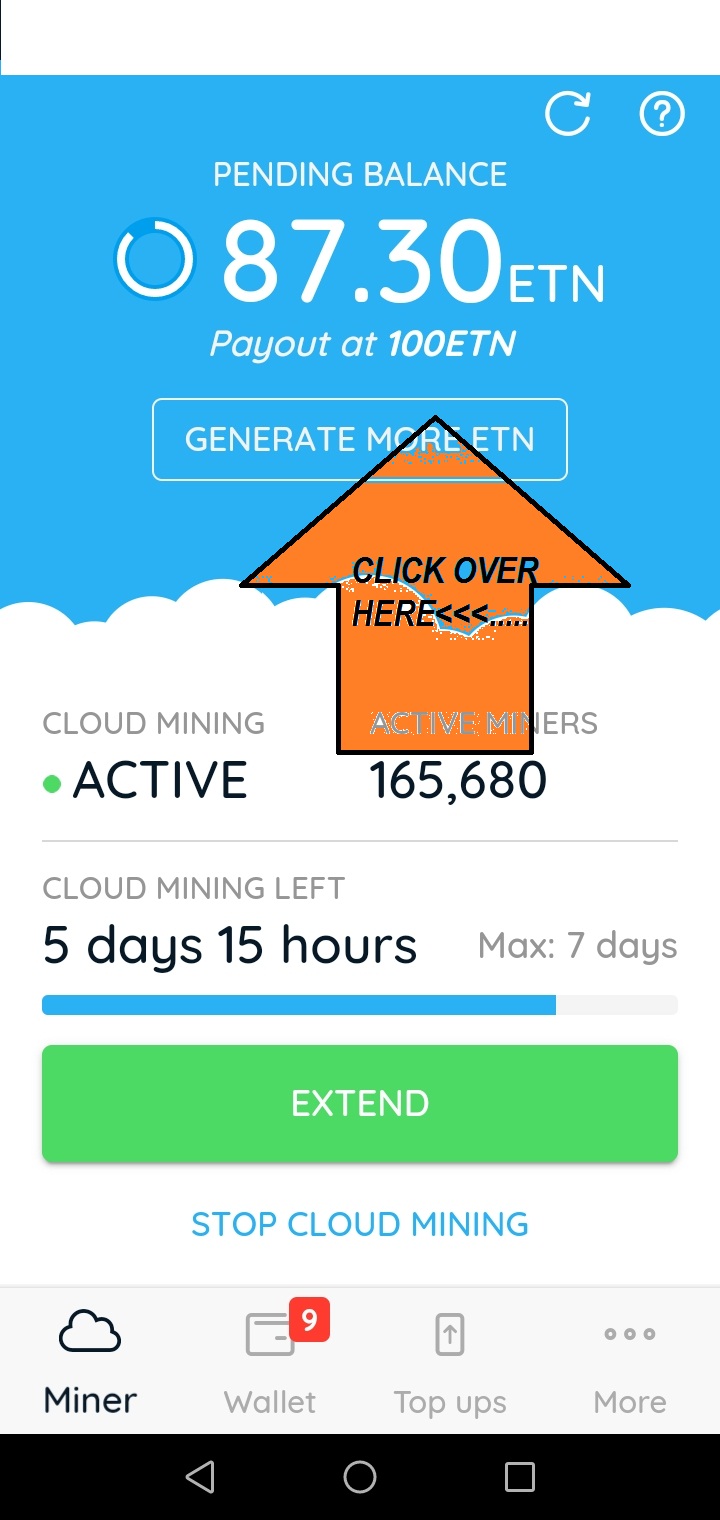Screen dimensions: 720x1520
Task: Open the help question mark
Action: (x=662, y=114)
